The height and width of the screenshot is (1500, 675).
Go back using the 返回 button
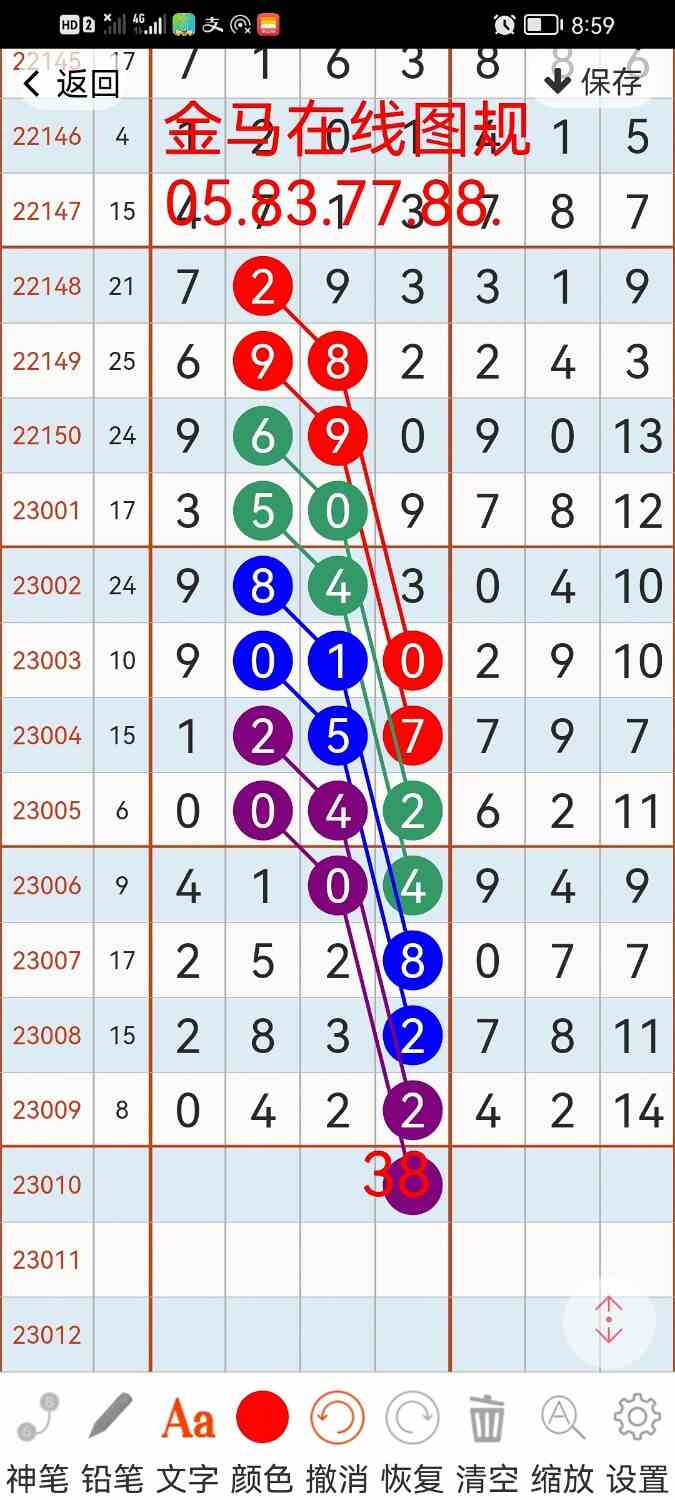pyautogui.click(x=70, y=83)
